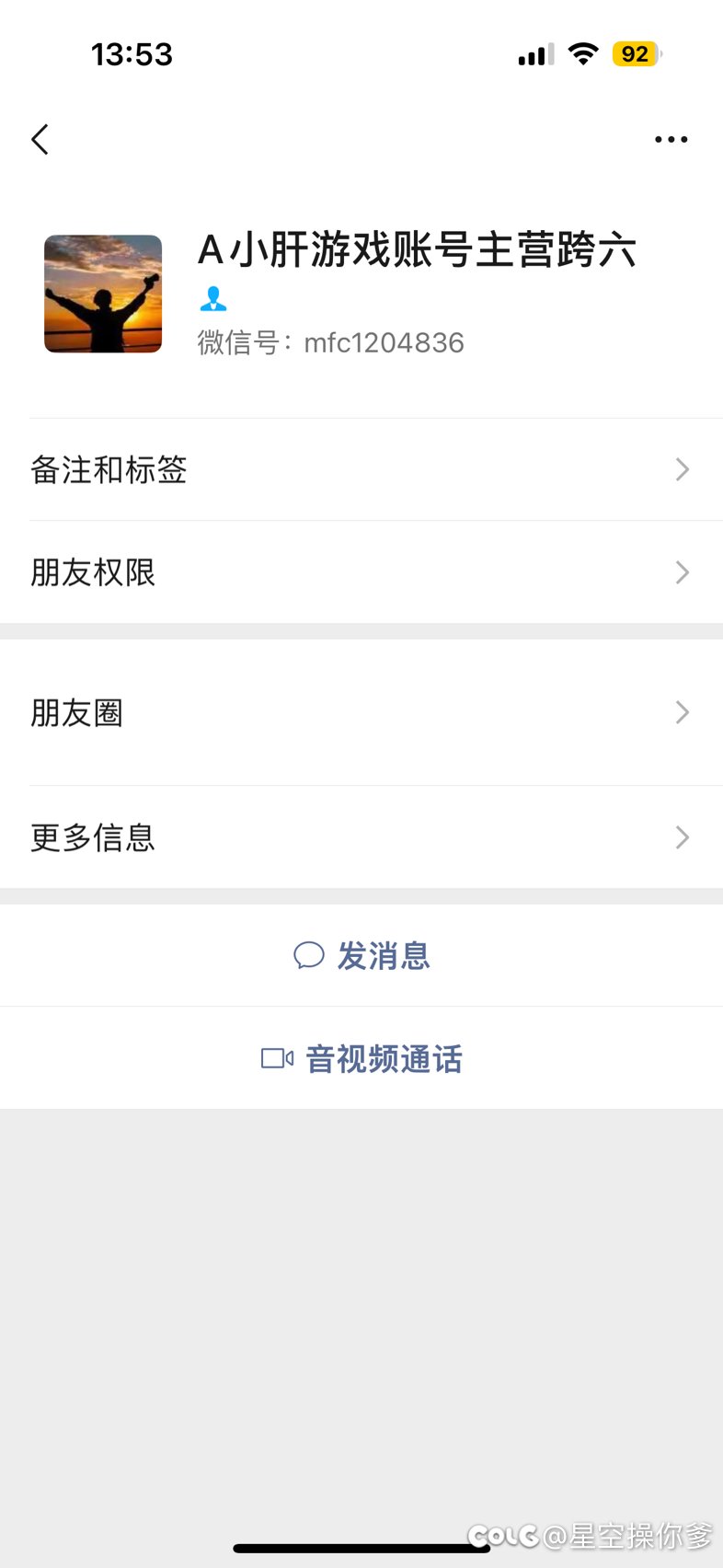
Task: Start a call via 音视频通话
Action: pos(362,1059)
